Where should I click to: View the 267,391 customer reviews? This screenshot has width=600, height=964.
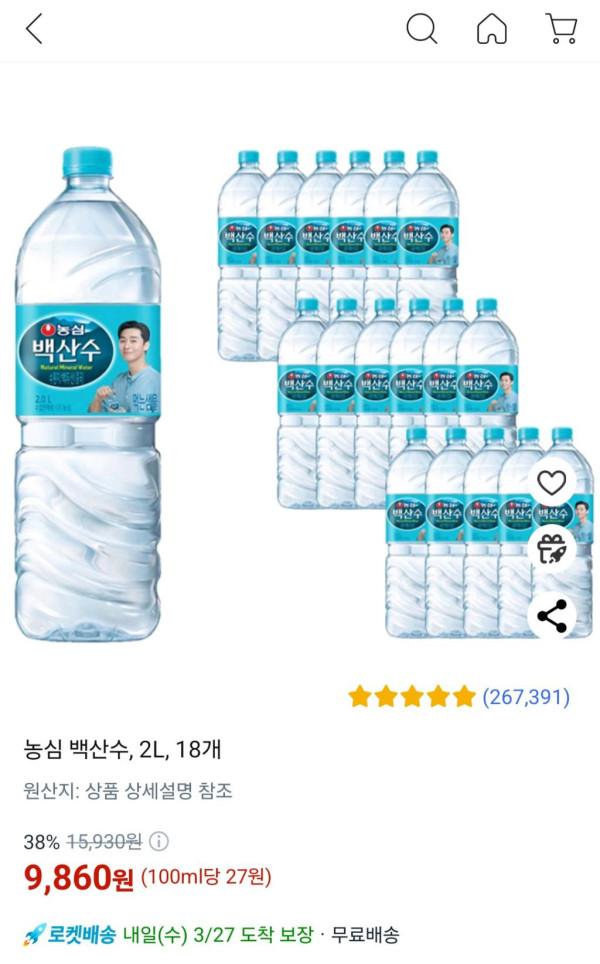525,697
